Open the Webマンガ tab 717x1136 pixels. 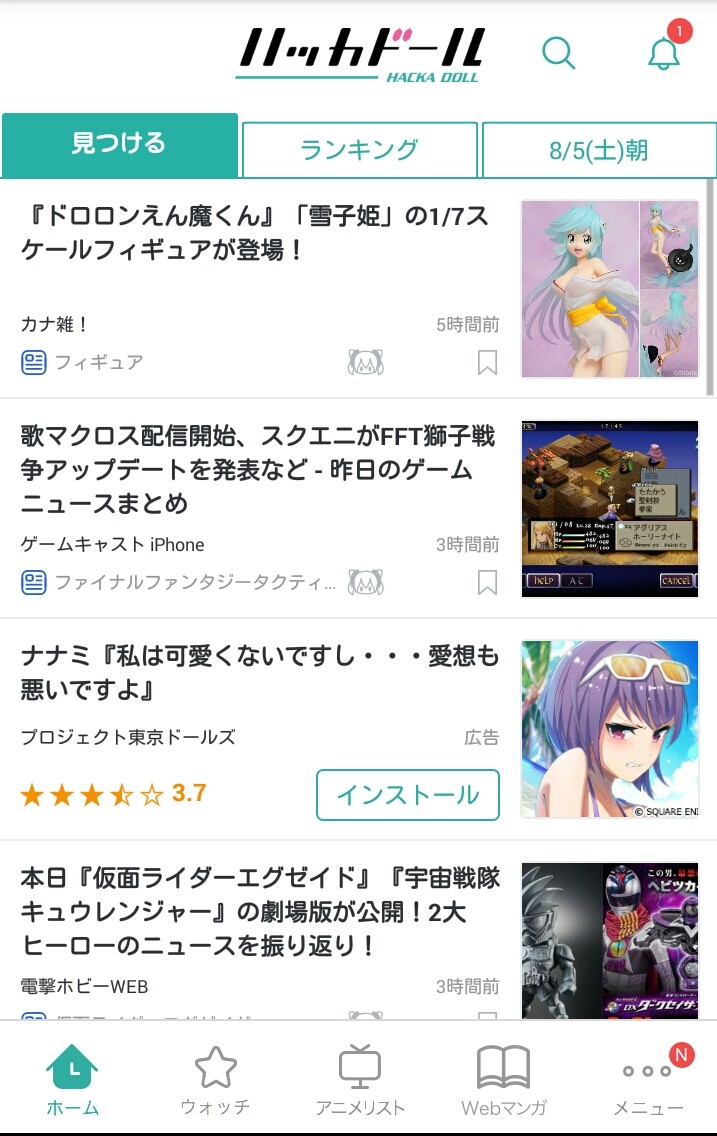[x=503, y=1079]
